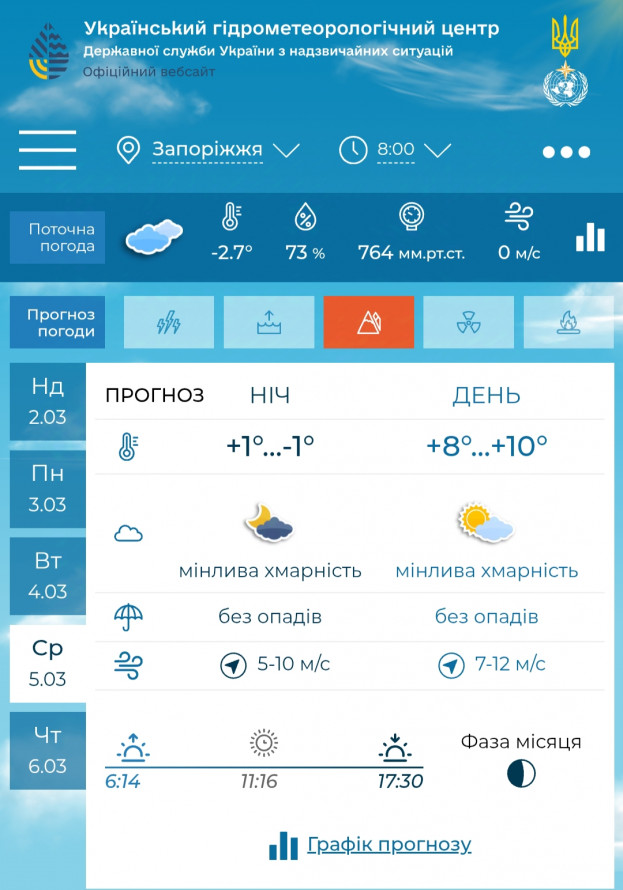Select the orange mountains avalanche tab
The width and height of the screenshot is (623, 890).
(369, 322)
